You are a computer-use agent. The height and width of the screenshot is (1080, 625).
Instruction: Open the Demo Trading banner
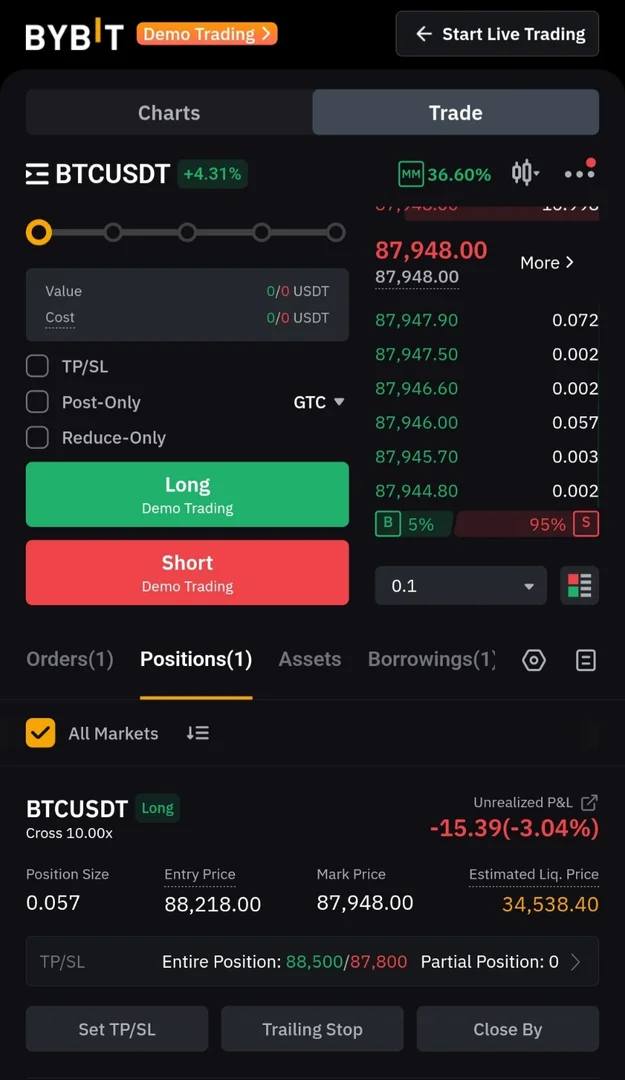coord(207,34)
